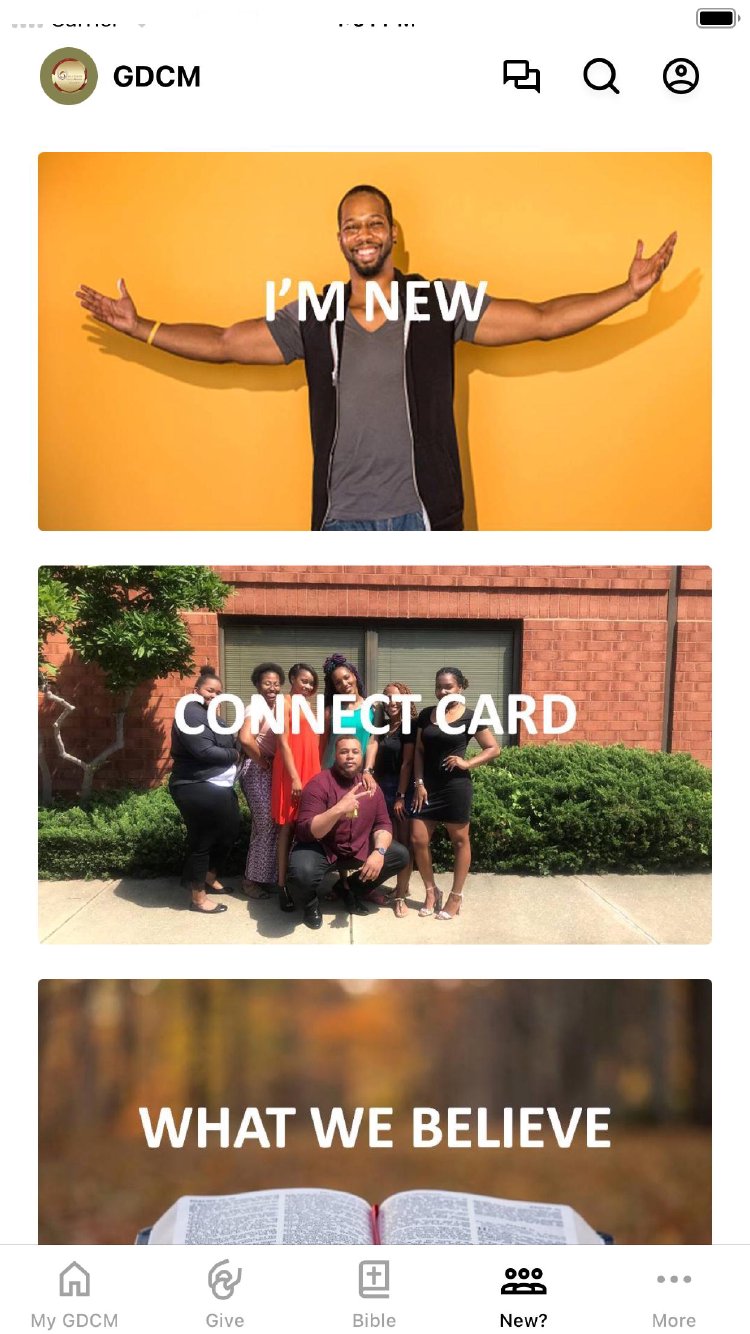Open the More tab
Screen dimensions: 750x1334
674,1292
